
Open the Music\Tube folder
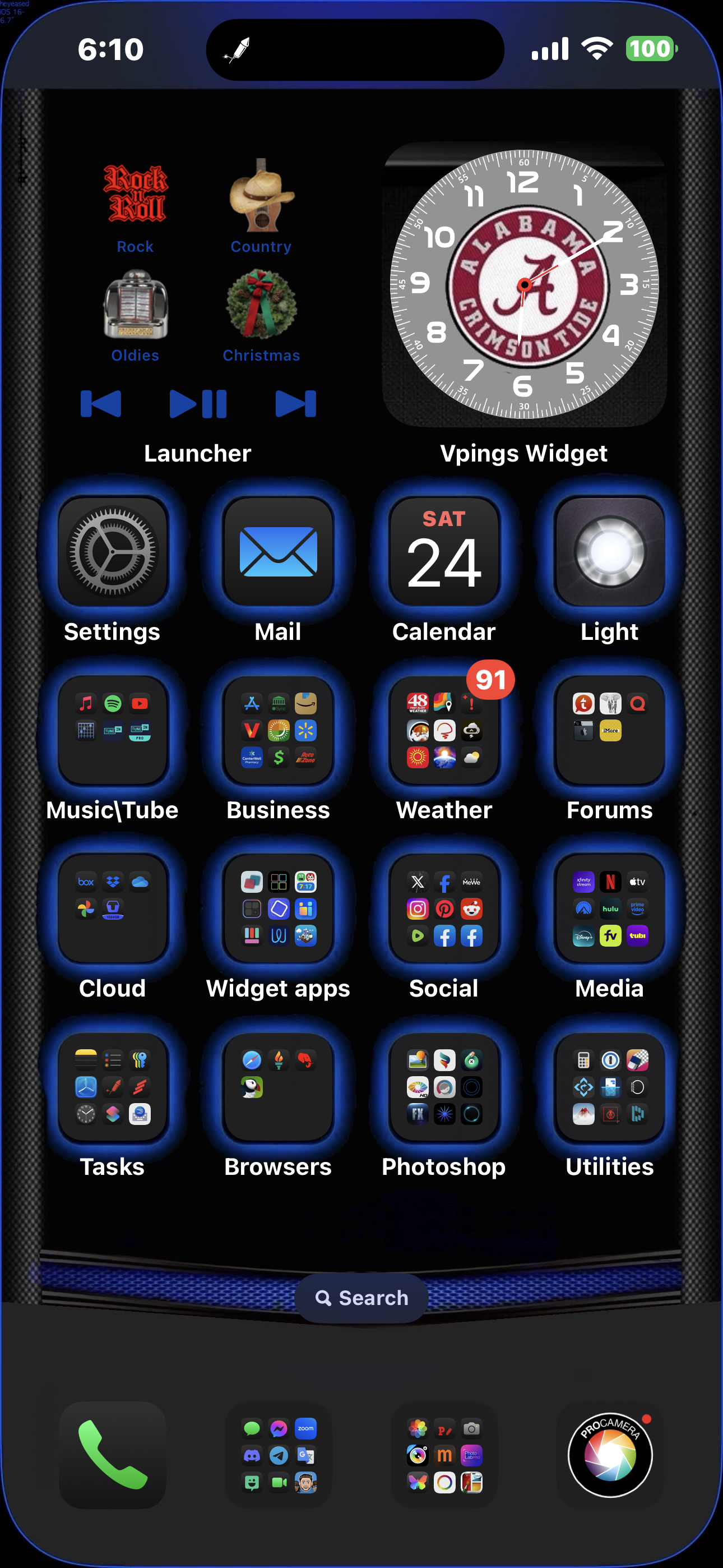point(113,730)
